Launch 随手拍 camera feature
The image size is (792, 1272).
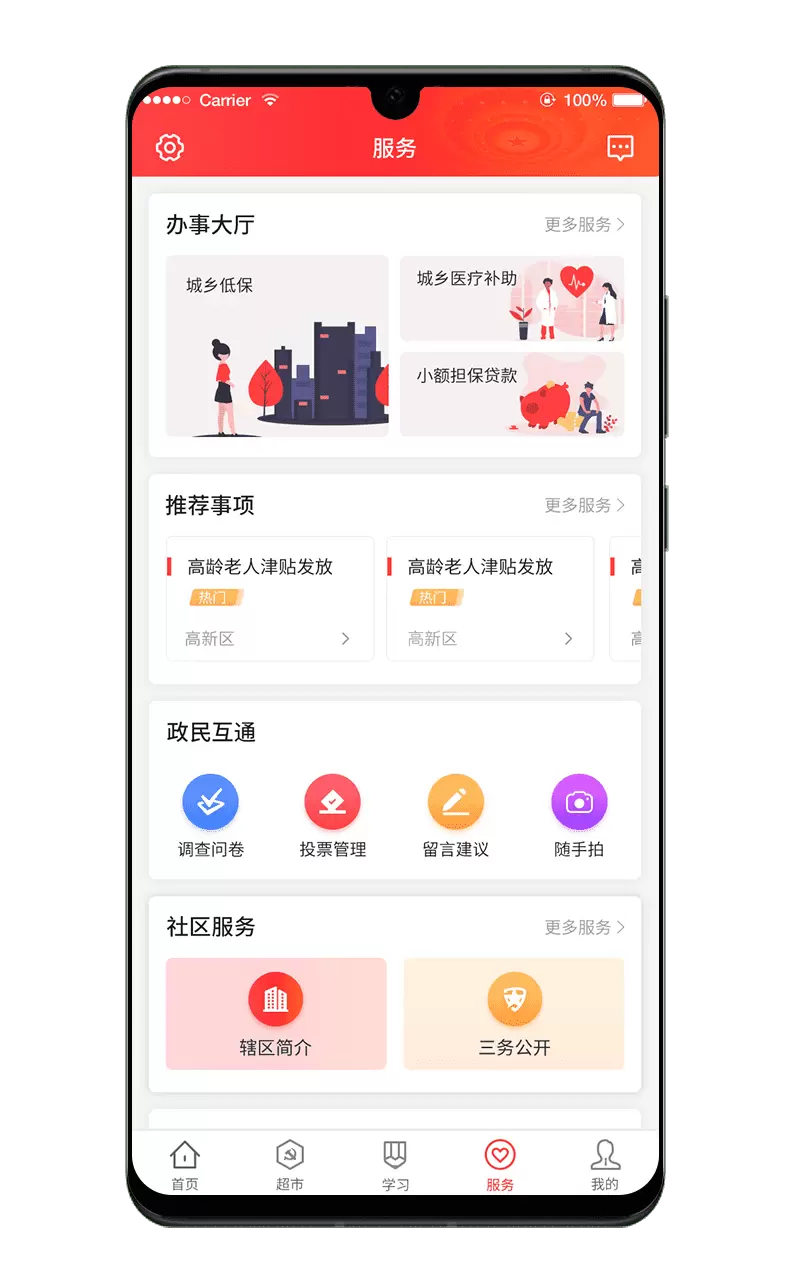coord(579,817)
